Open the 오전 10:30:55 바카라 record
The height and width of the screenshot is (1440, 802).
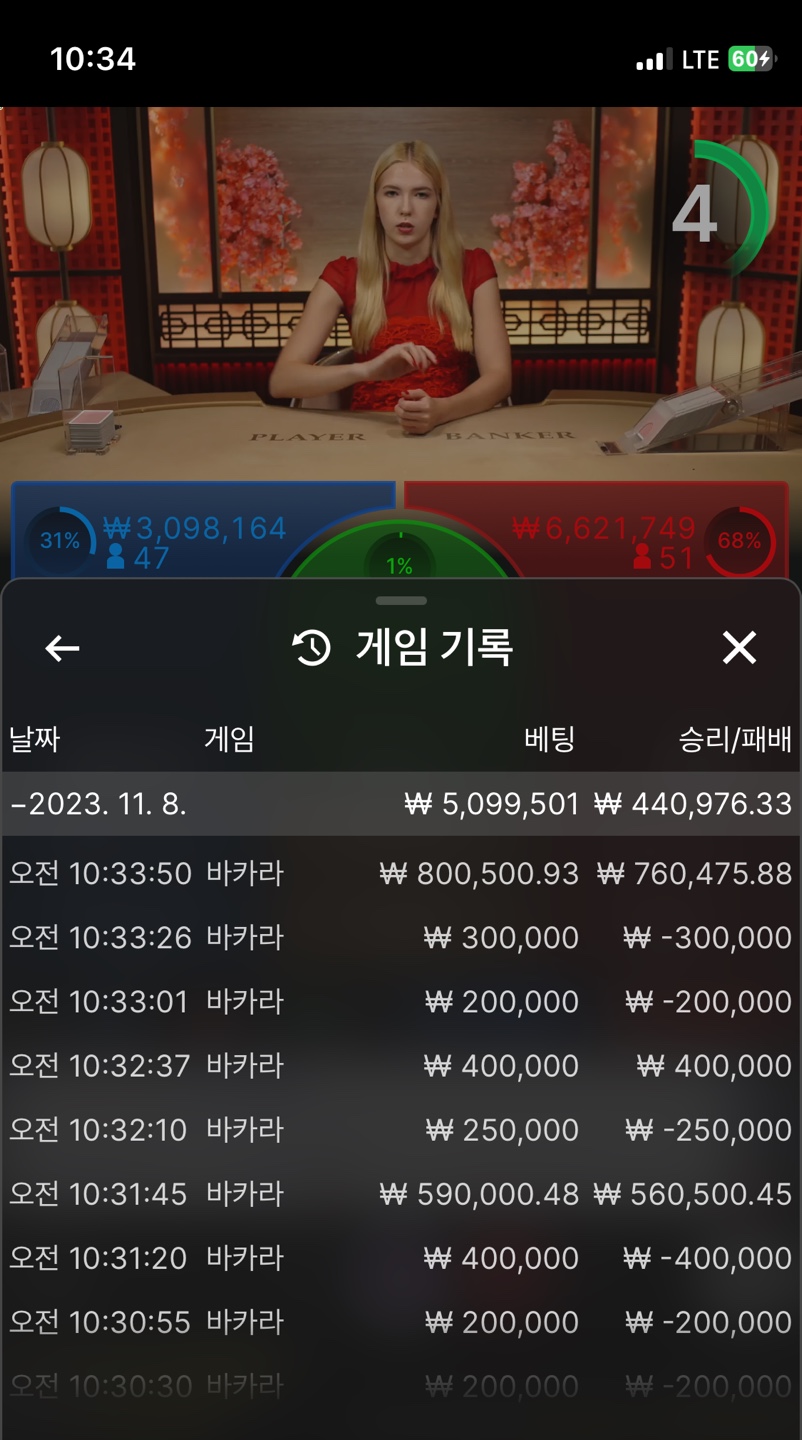pos(401,1321)
